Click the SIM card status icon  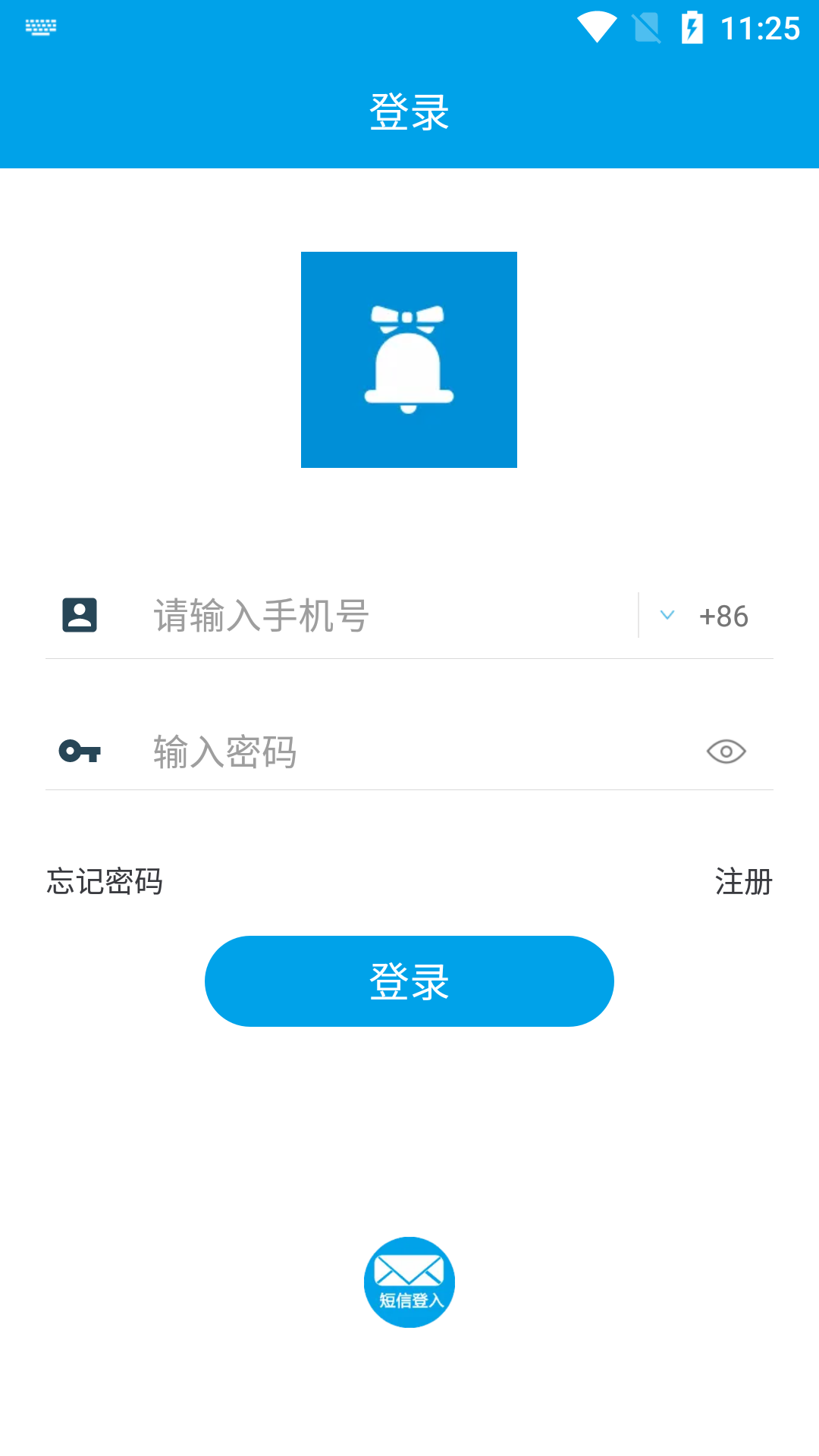pyautogui.click(x=645, y=26)
